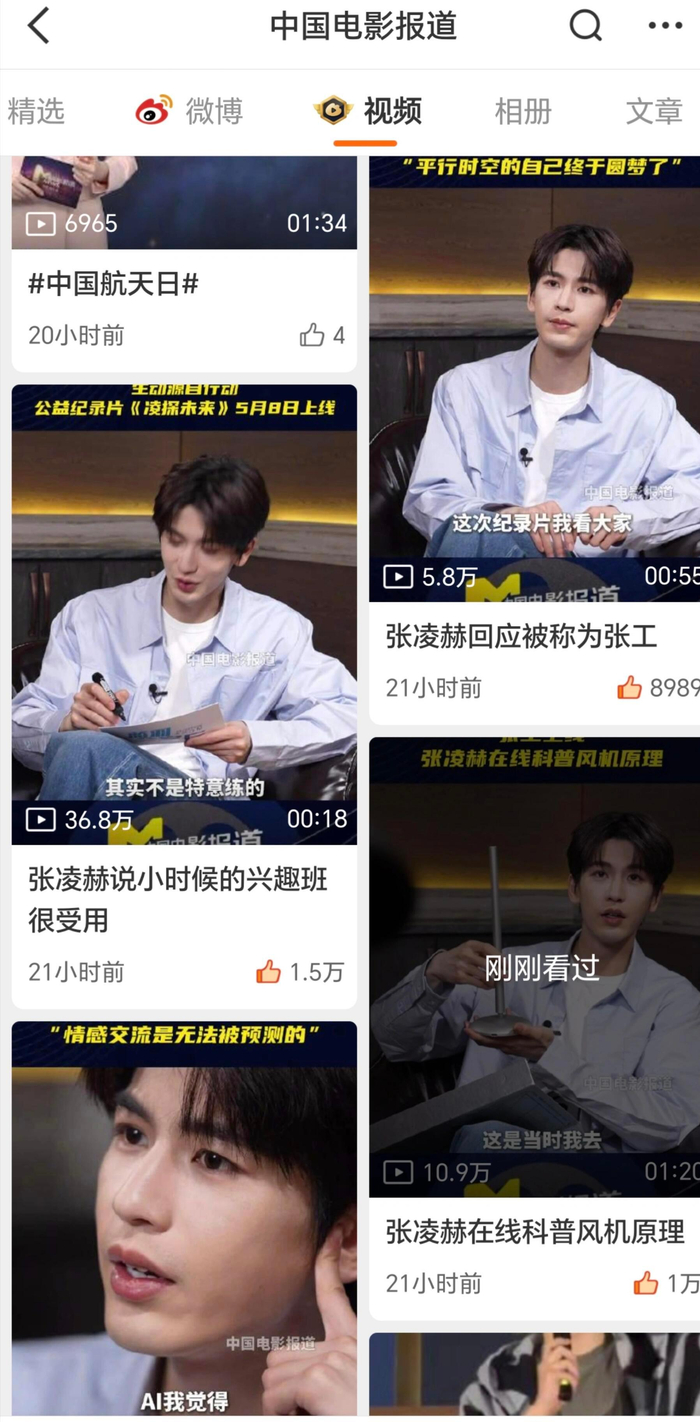700x1422 pixels.
Task: Like the #中国航天日# video
Action: [312, 335]
